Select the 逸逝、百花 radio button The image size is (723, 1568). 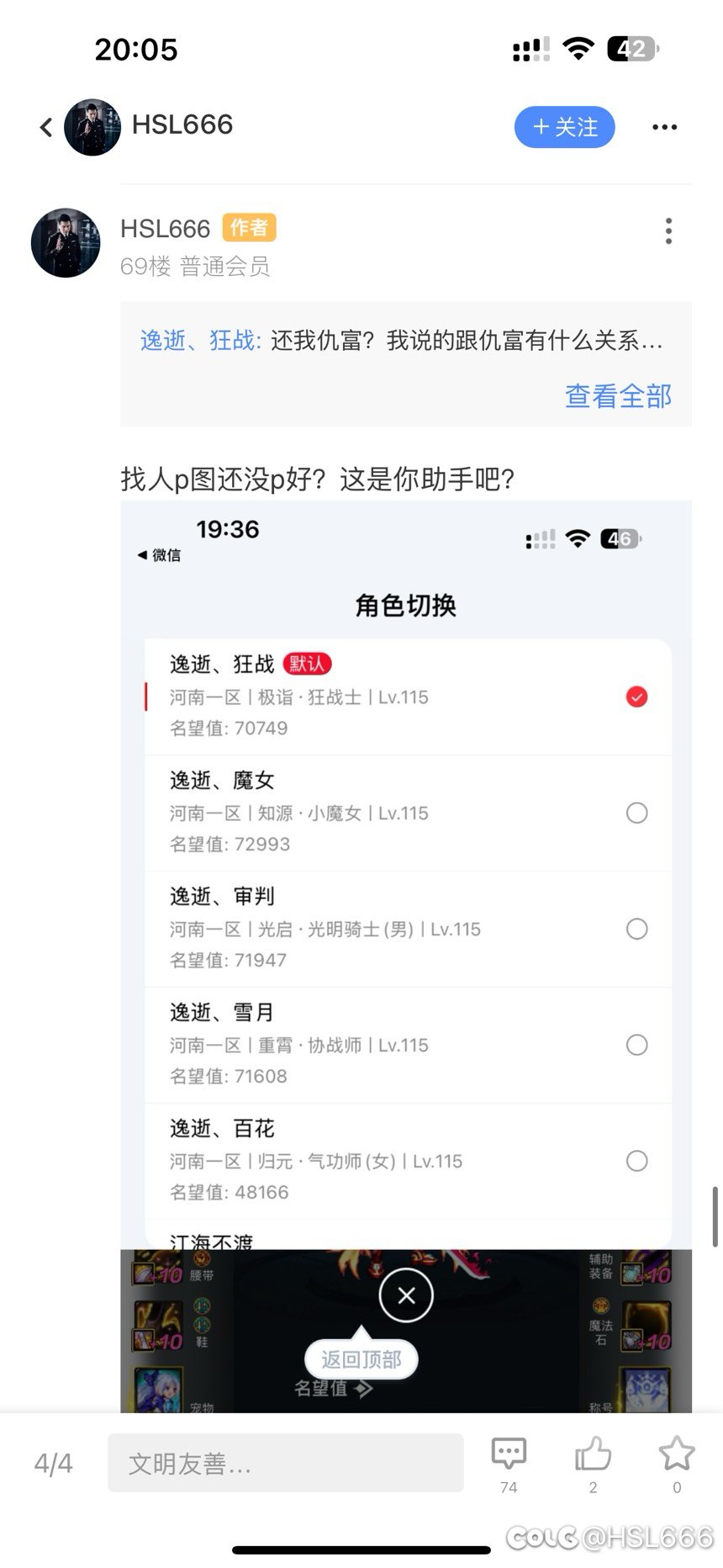[x=636, y=1161]
